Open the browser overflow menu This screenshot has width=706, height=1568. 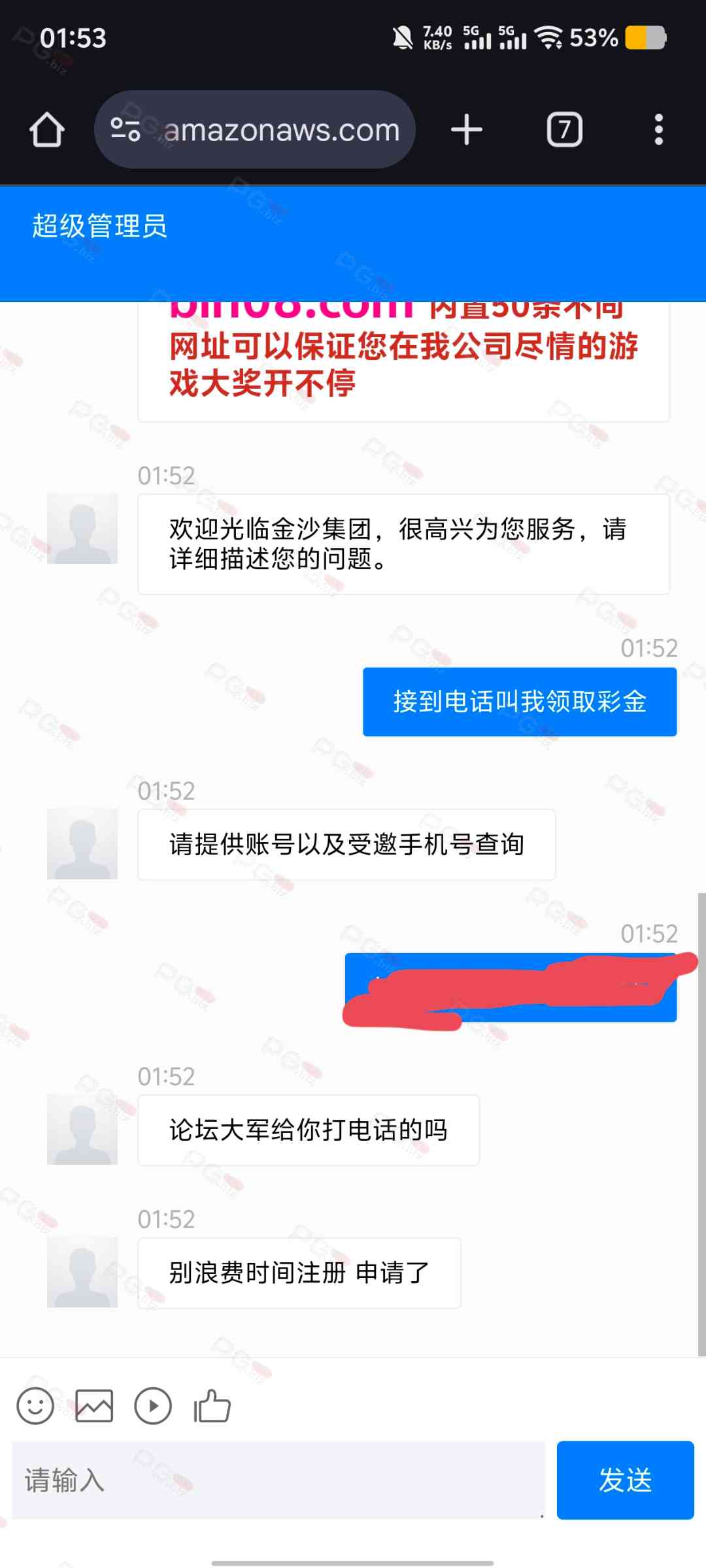tap(658, 129)
